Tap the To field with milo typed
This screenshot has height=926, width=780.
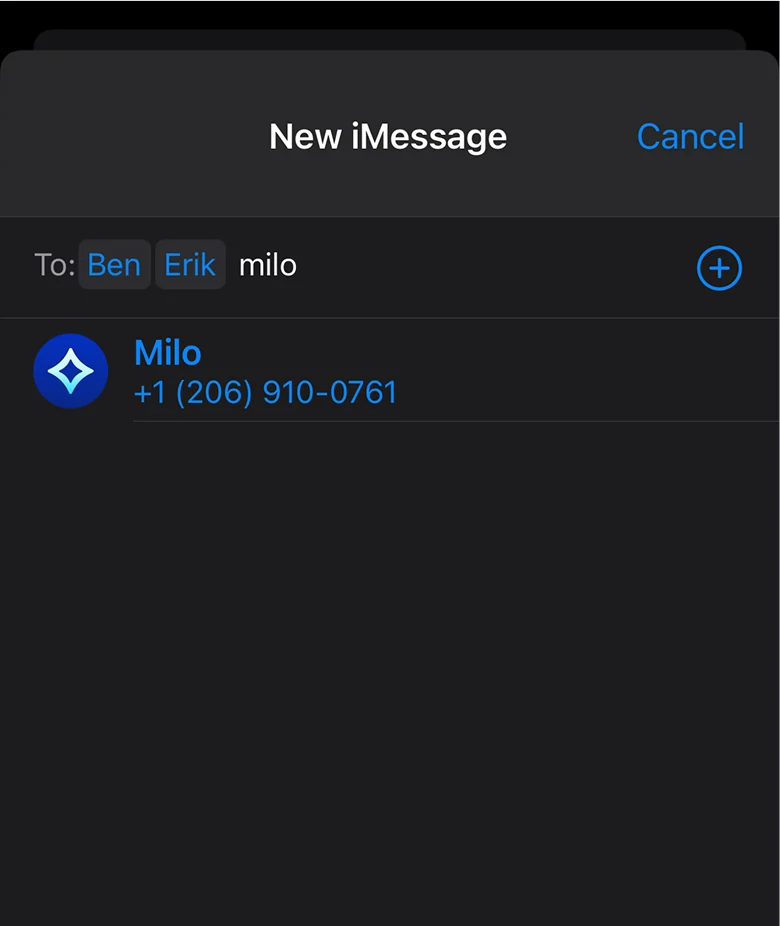(x=268, y=265)
